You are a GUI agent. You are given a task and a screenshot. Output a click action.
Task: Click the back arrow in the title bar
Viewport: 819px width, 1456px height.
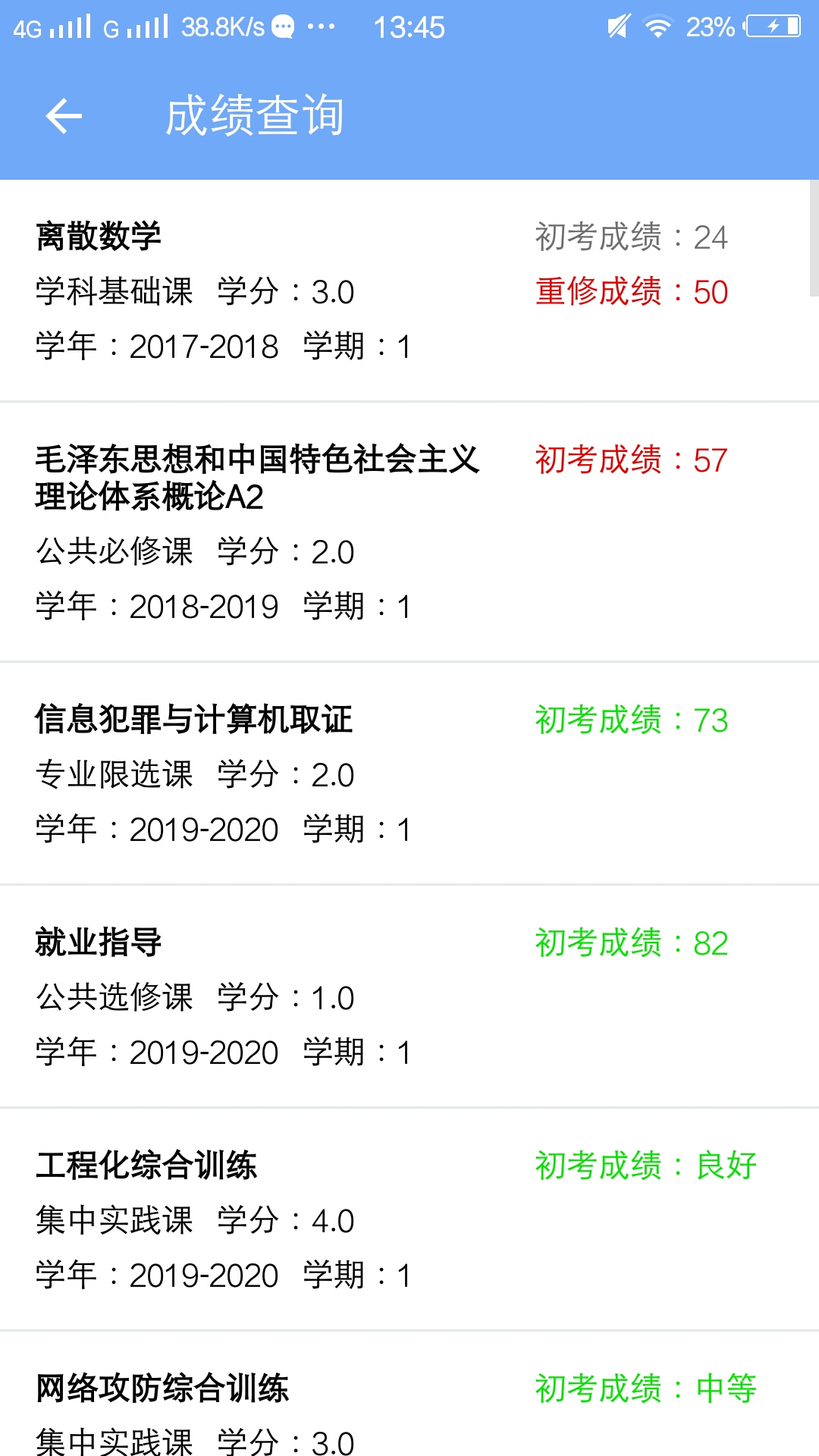pyautogui.click(x=64, y=116)
